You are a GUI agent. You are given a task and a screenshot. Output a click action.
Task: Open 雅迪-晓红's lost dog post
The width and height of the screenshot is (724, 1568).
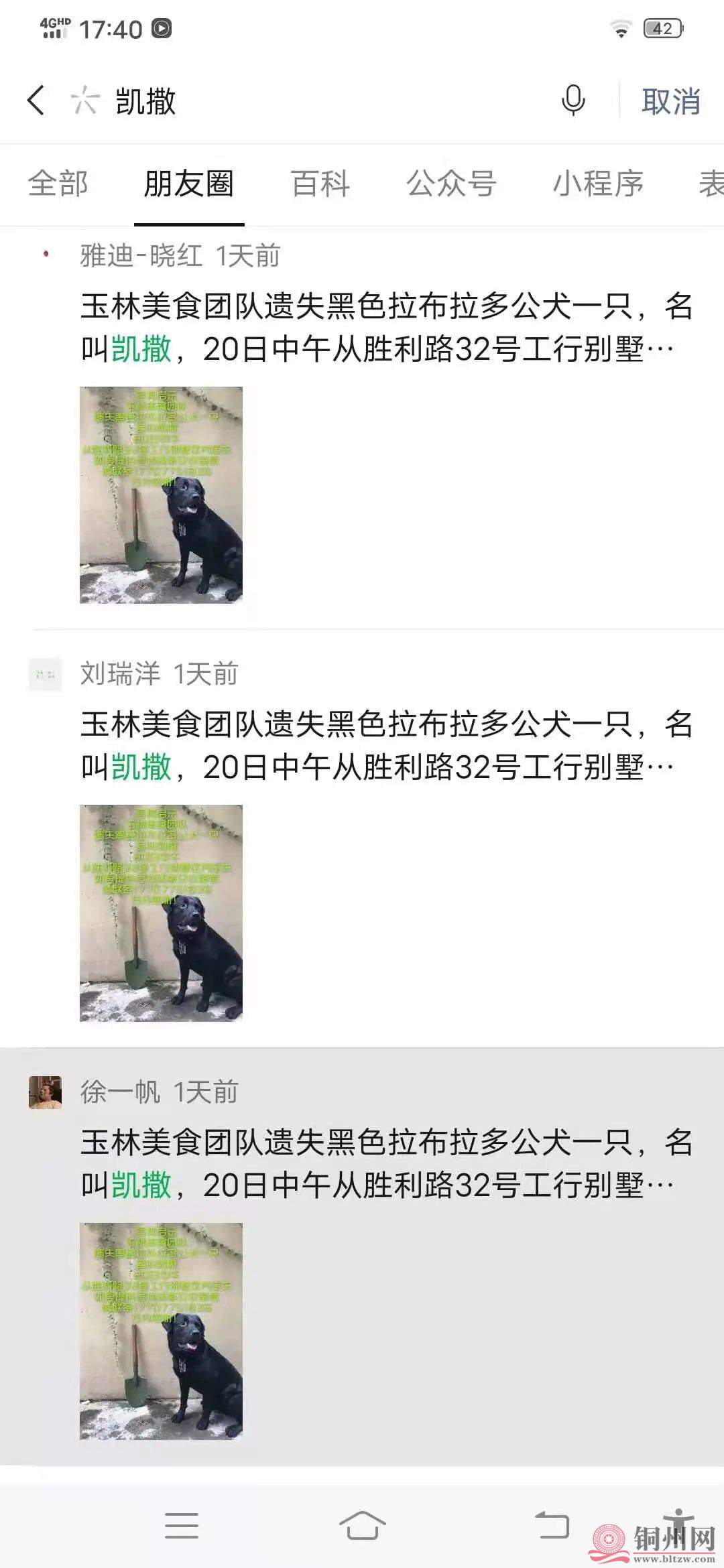[385, 328]
